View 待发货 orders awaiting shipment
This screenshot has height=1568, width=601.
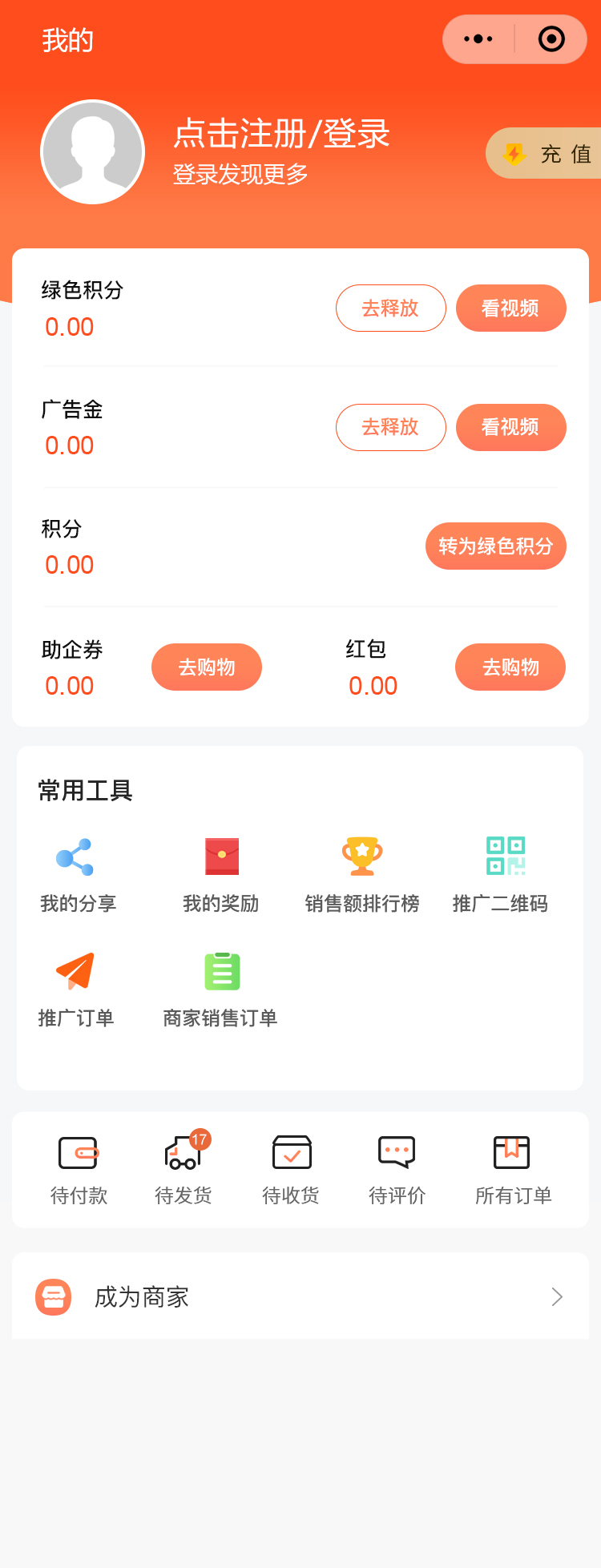click(x=184, y=1170)
